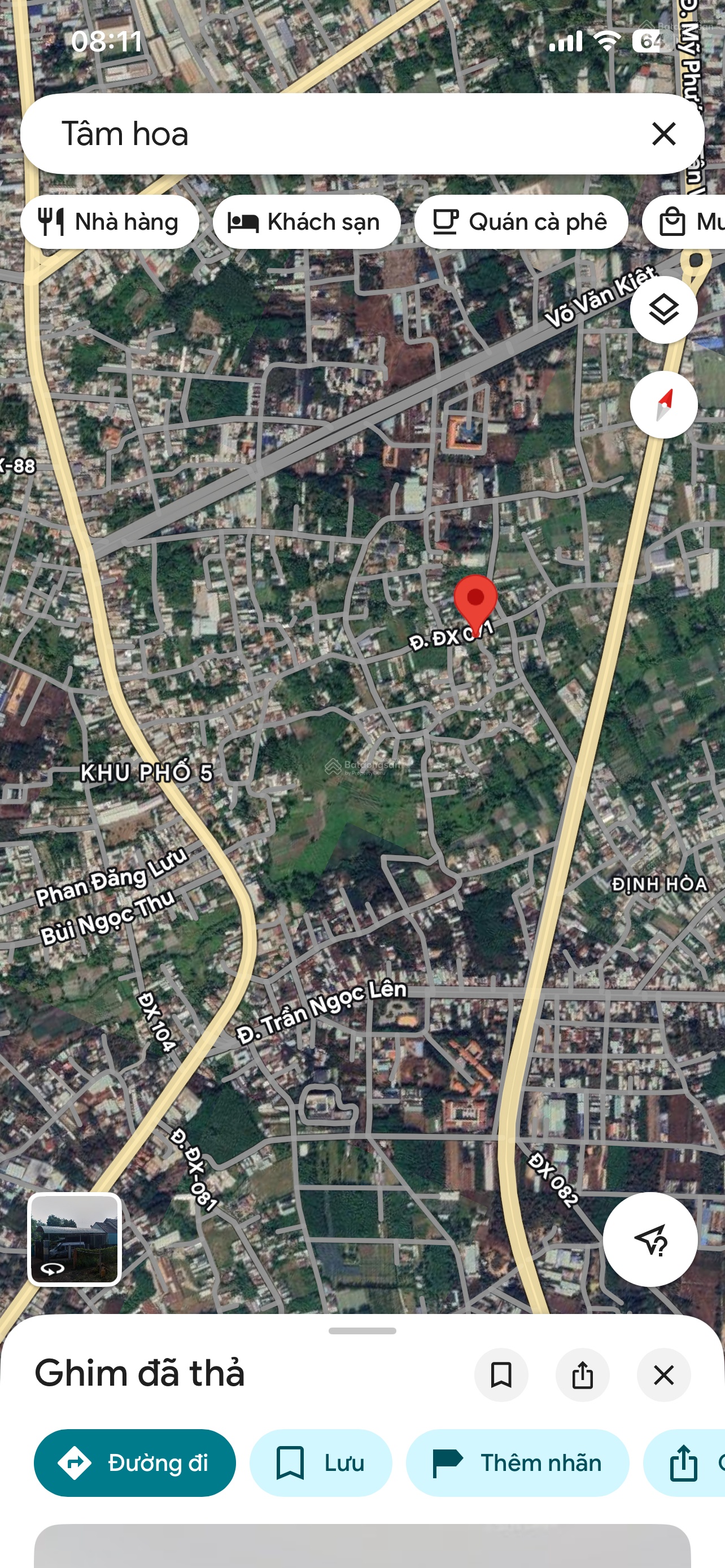Select the Nhà hàng chip
725x1568 pixels.
tap(110, 222)
